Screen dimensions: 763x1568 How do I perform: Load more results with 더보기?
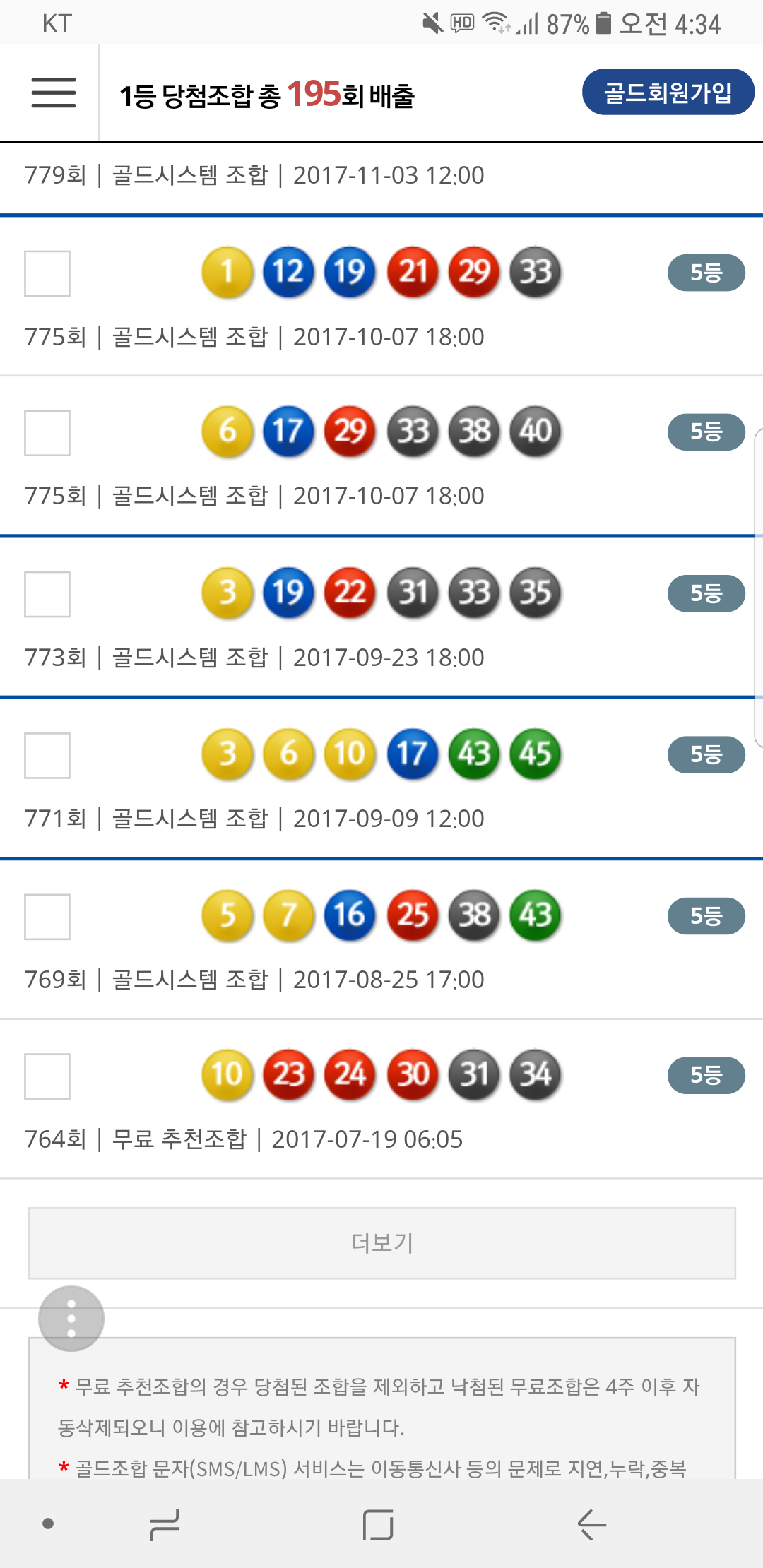tap(381, 1242)
